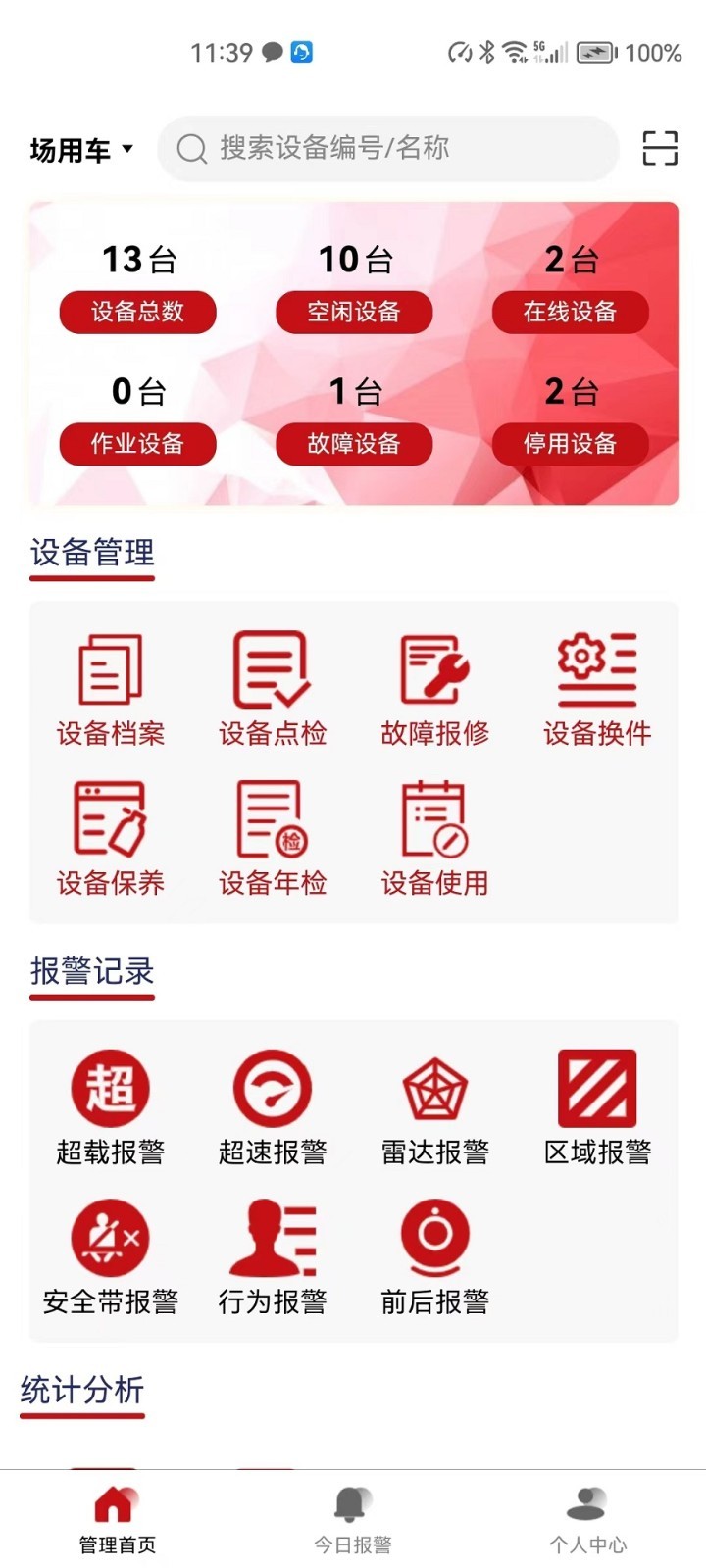The width and height of the screenshot is (706, 1568).
Task: Switch to the 今日报警 tab
Action: [353, 1520]
